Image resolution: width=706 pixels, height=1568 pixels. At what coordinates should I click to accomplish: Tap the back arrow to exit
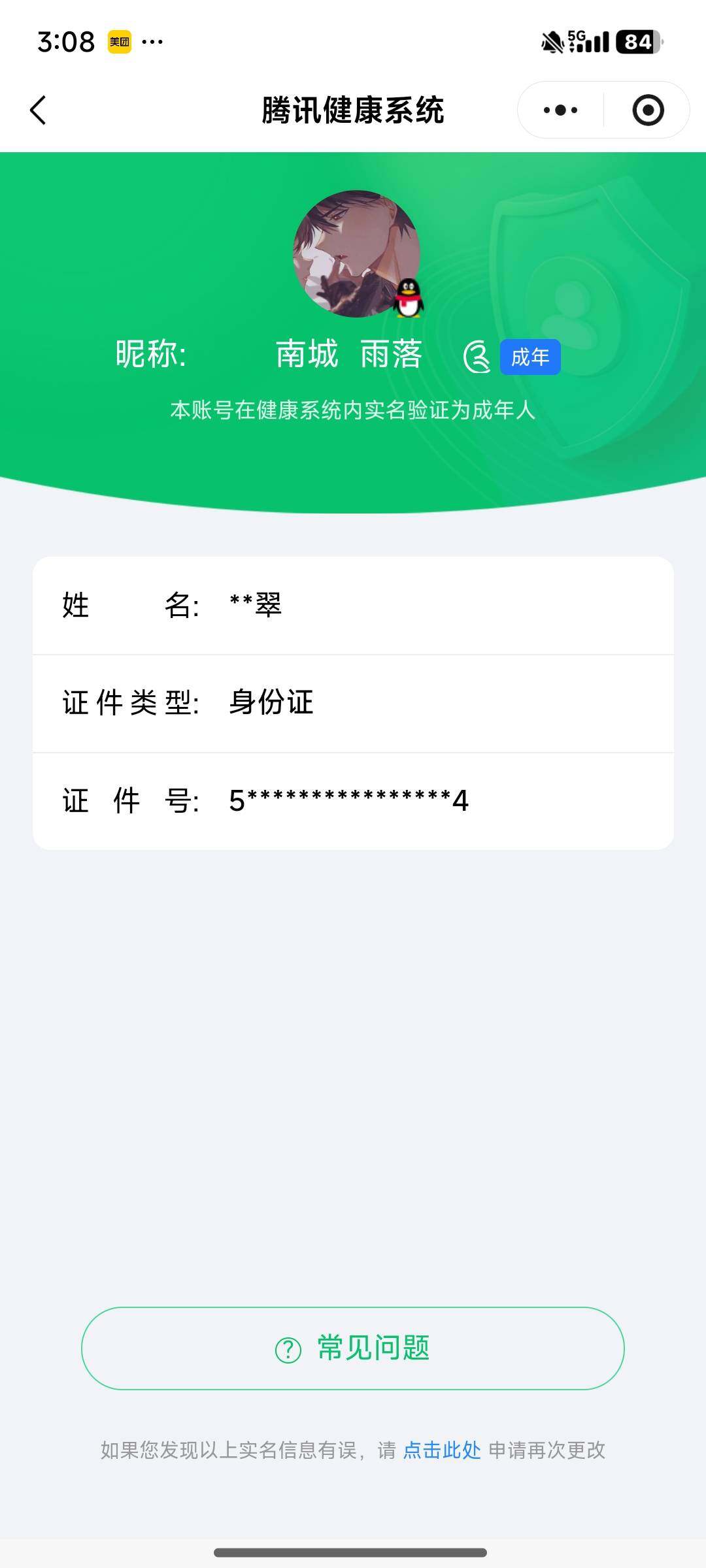click(x=37, y=110)
